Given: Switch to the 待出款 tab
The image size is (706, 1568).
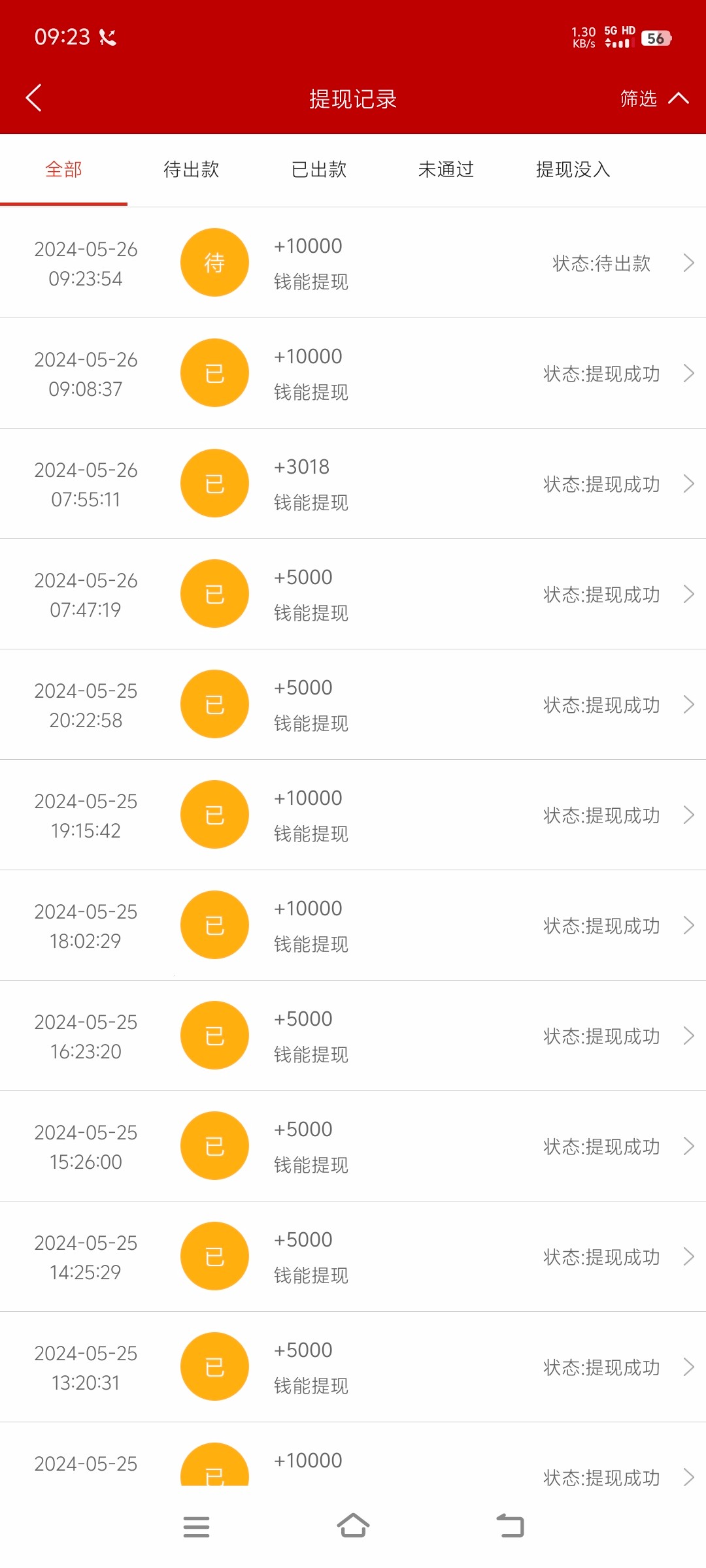Looking at the screenshot, I should coord(191,170).
